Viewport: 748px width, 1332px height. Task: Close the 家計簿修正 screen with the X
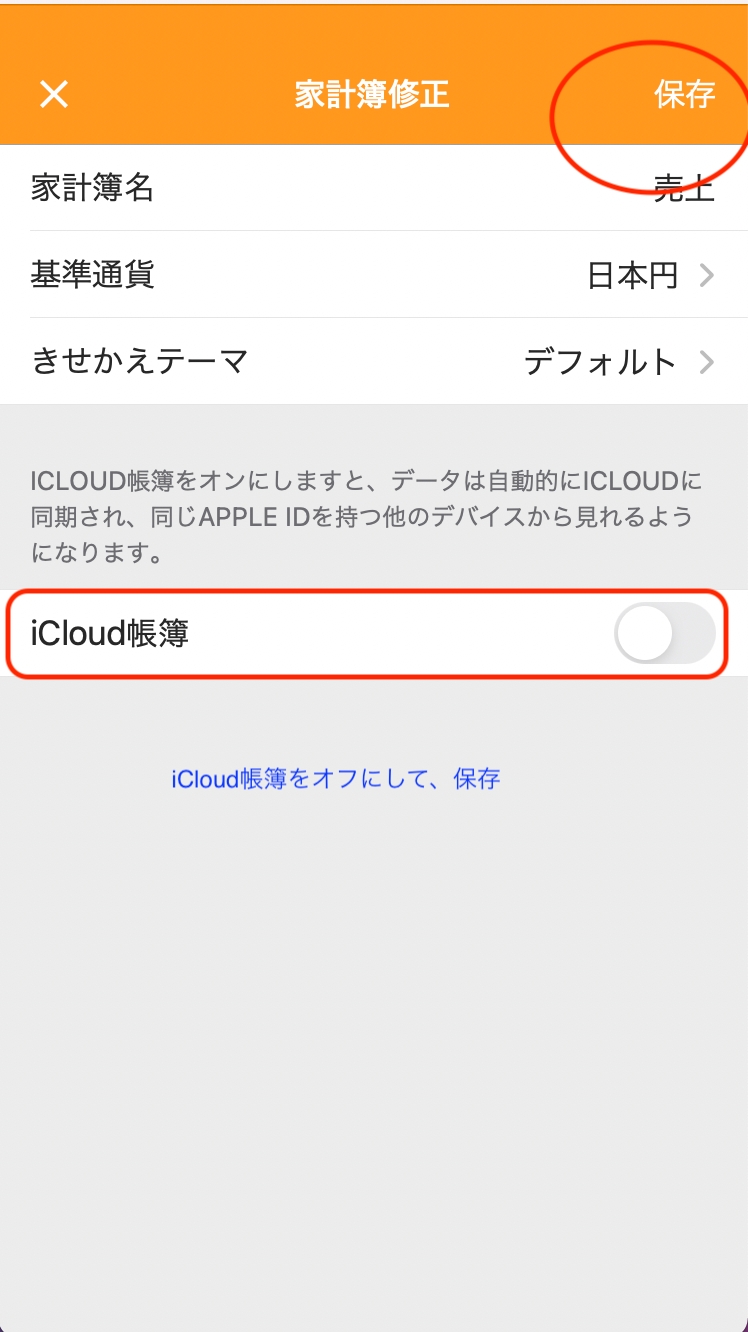54,96
